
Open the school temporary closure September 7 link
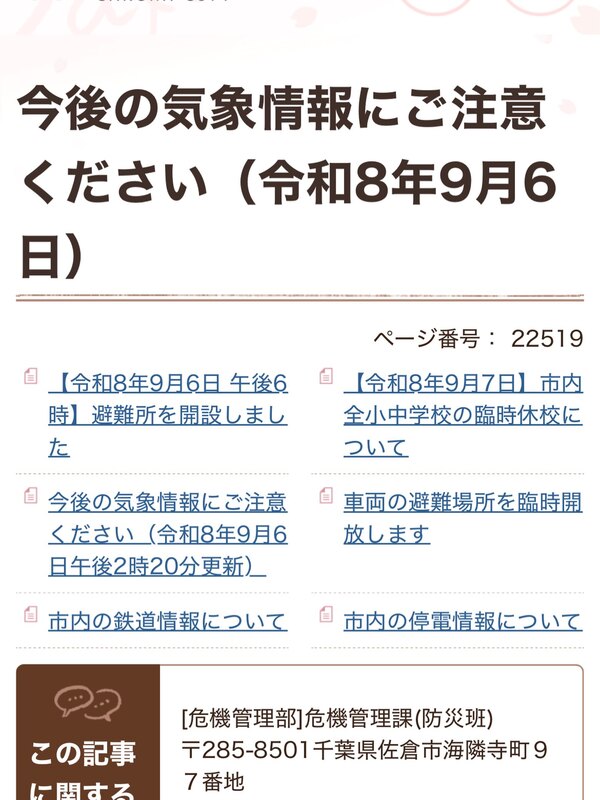coord(463,416)
